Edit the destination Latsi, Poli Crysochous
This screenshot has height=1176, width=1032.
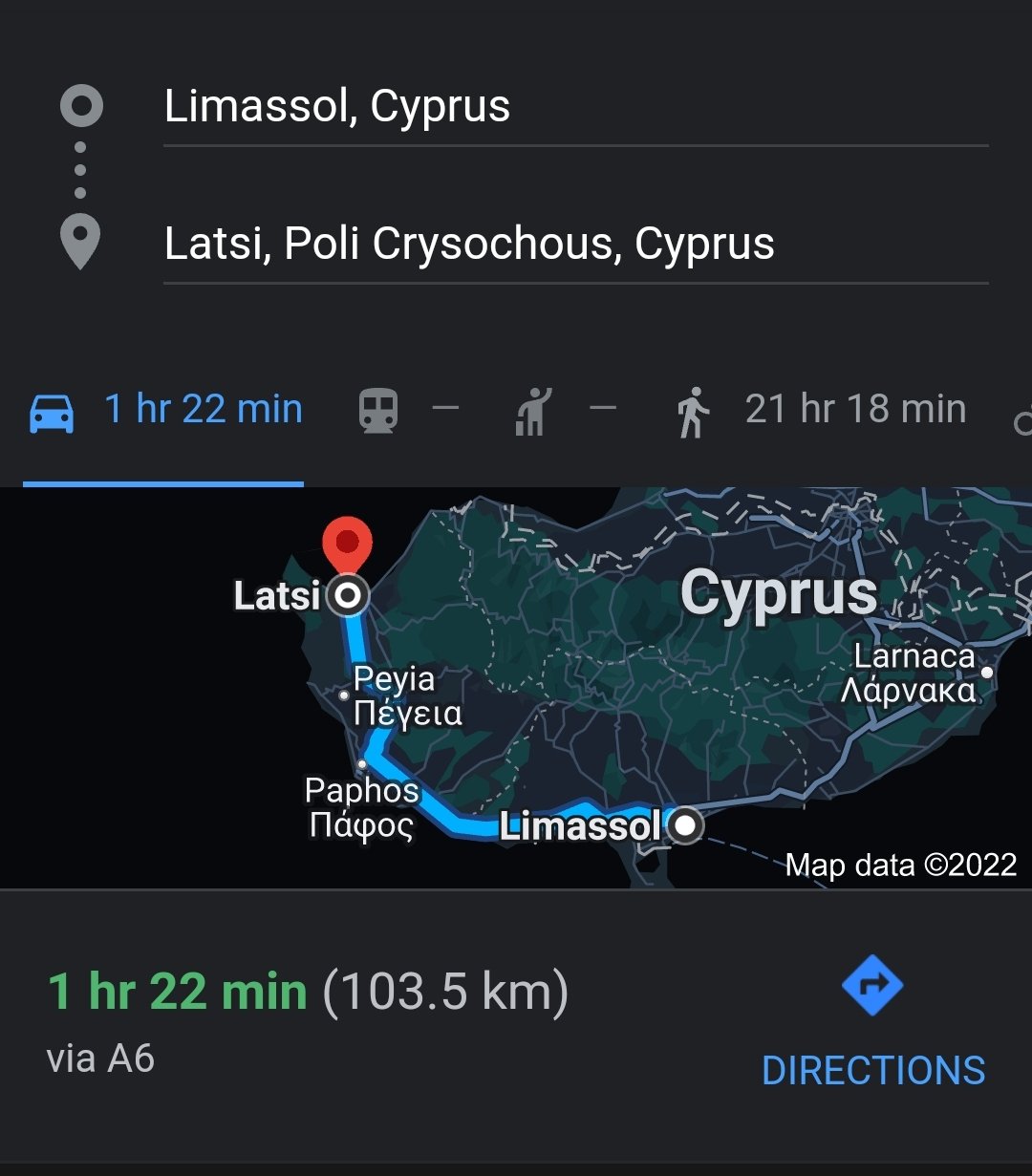pyautogui.click(x=573, y=245)
